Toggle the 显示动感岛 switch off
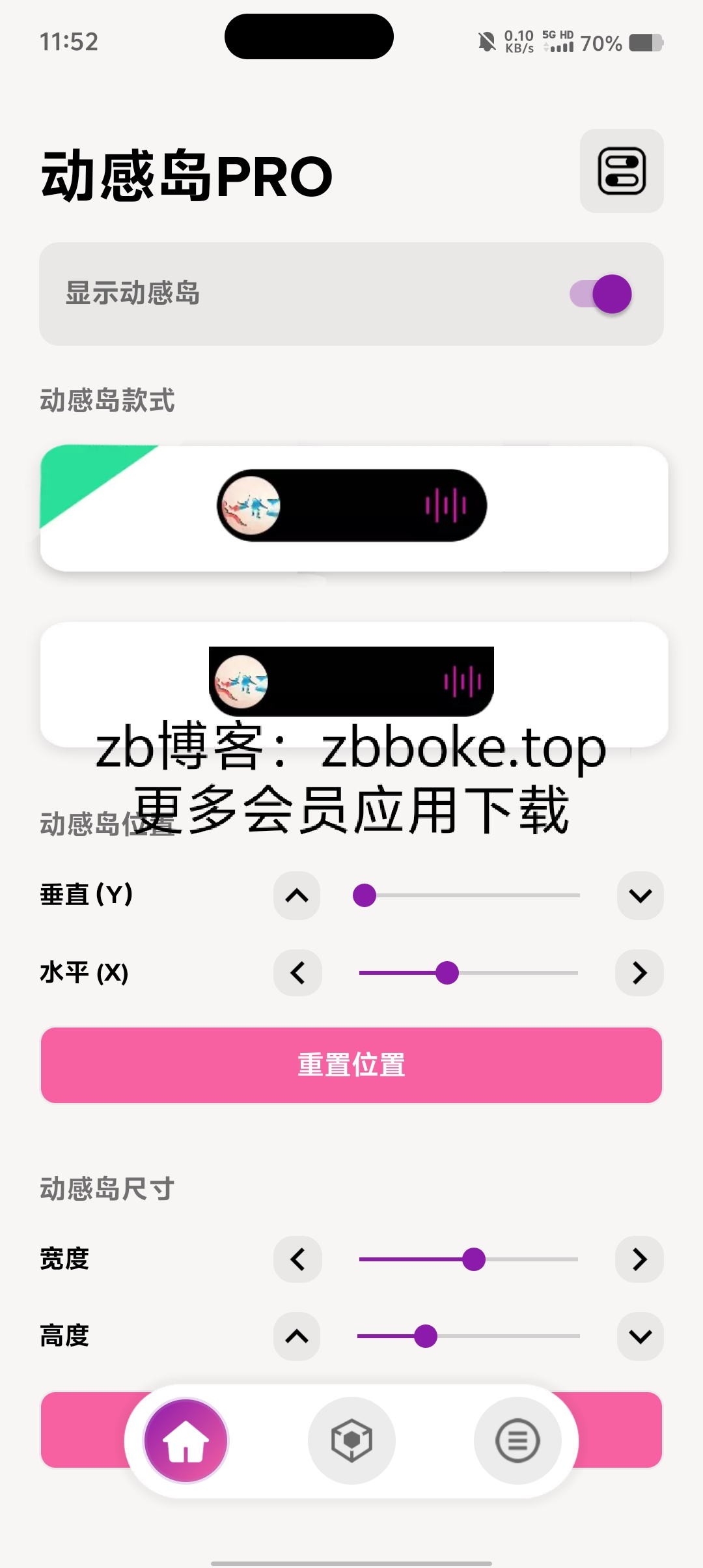703x1568 pixels. coord(601,294)
